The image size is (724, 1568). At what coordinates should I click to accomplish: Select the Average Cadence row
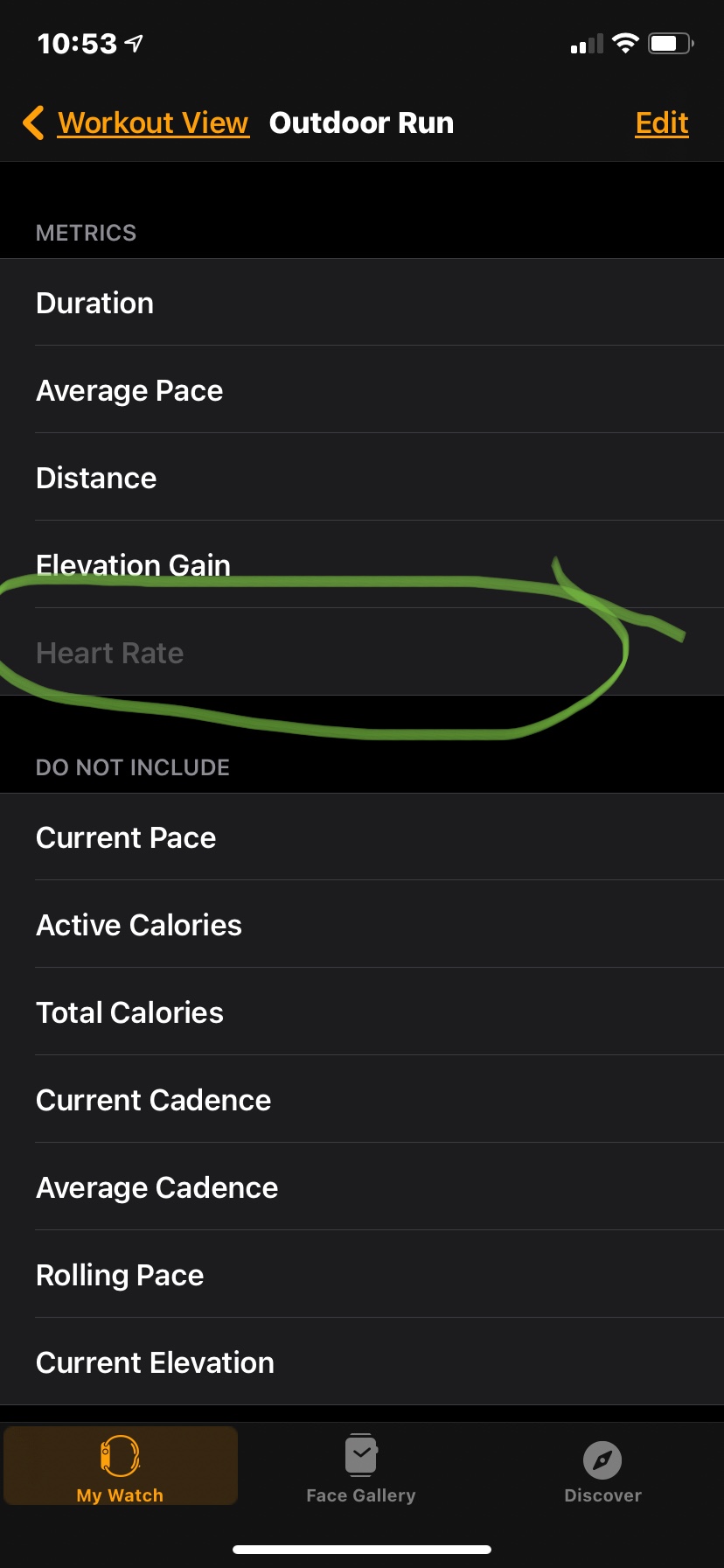point(362,1187)
